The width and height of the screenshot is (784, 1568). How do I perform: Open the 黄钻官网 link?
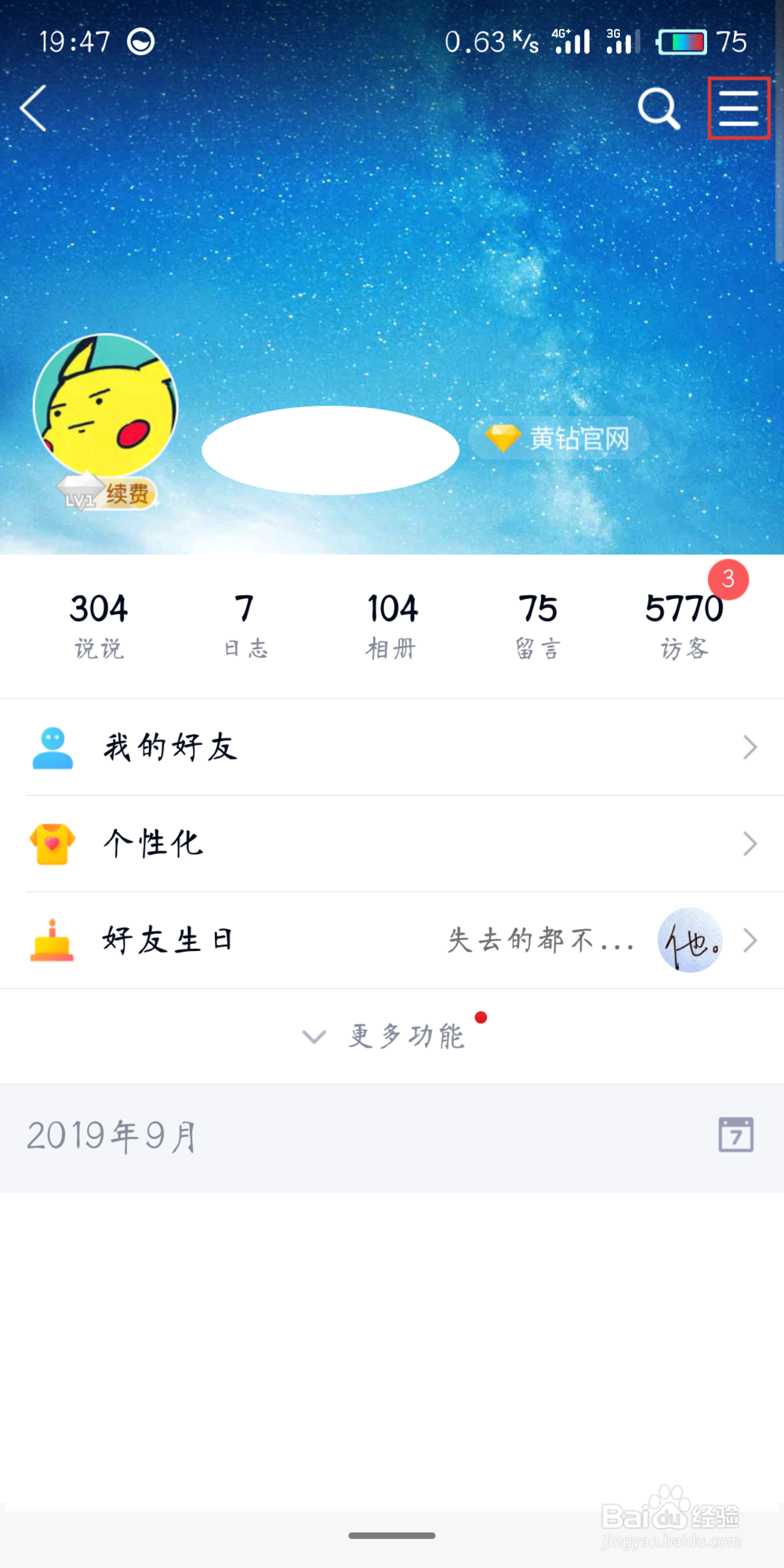pyautogui.click(x=559, y=438)
